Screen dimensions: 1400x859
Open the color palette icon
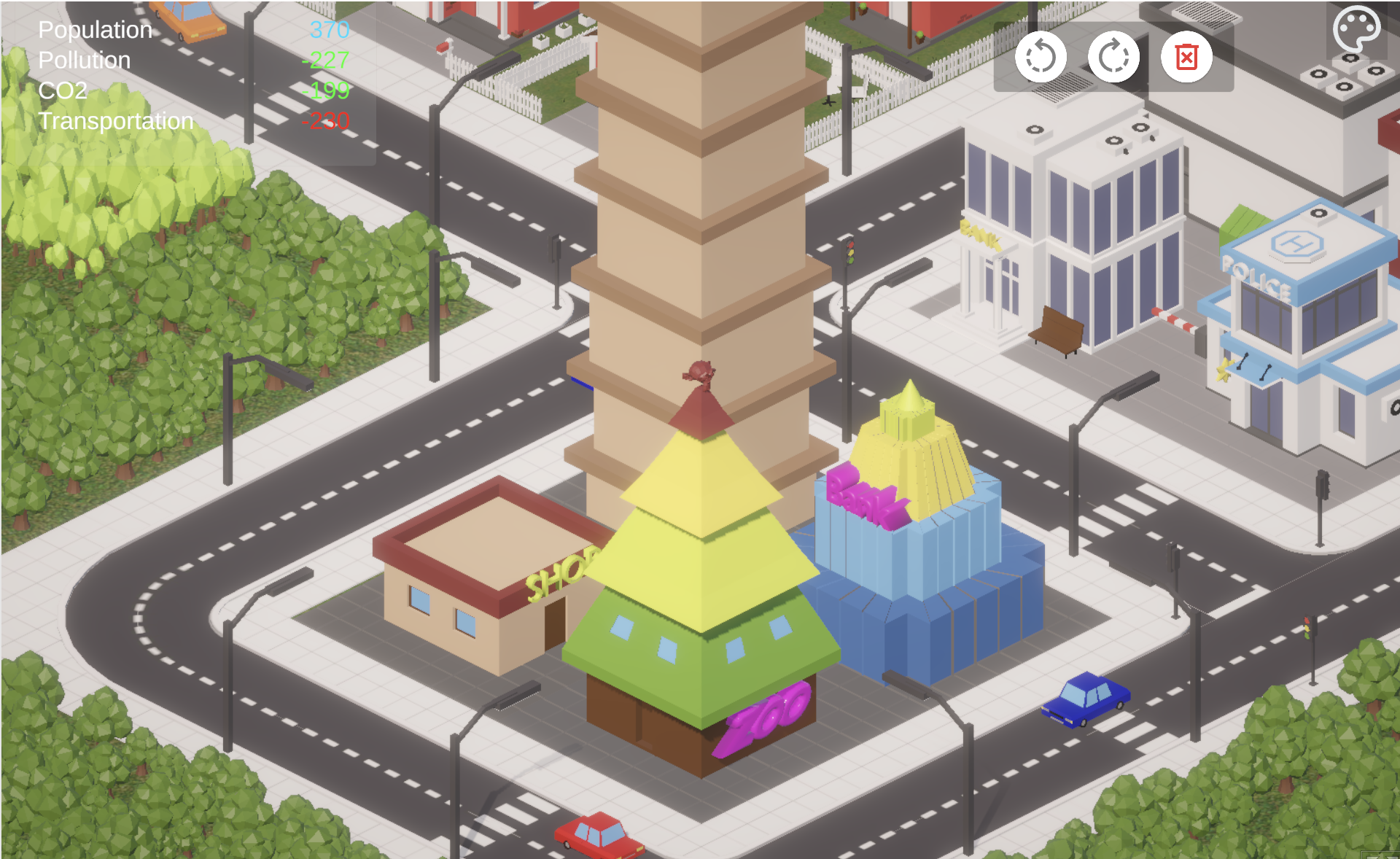1356,29
